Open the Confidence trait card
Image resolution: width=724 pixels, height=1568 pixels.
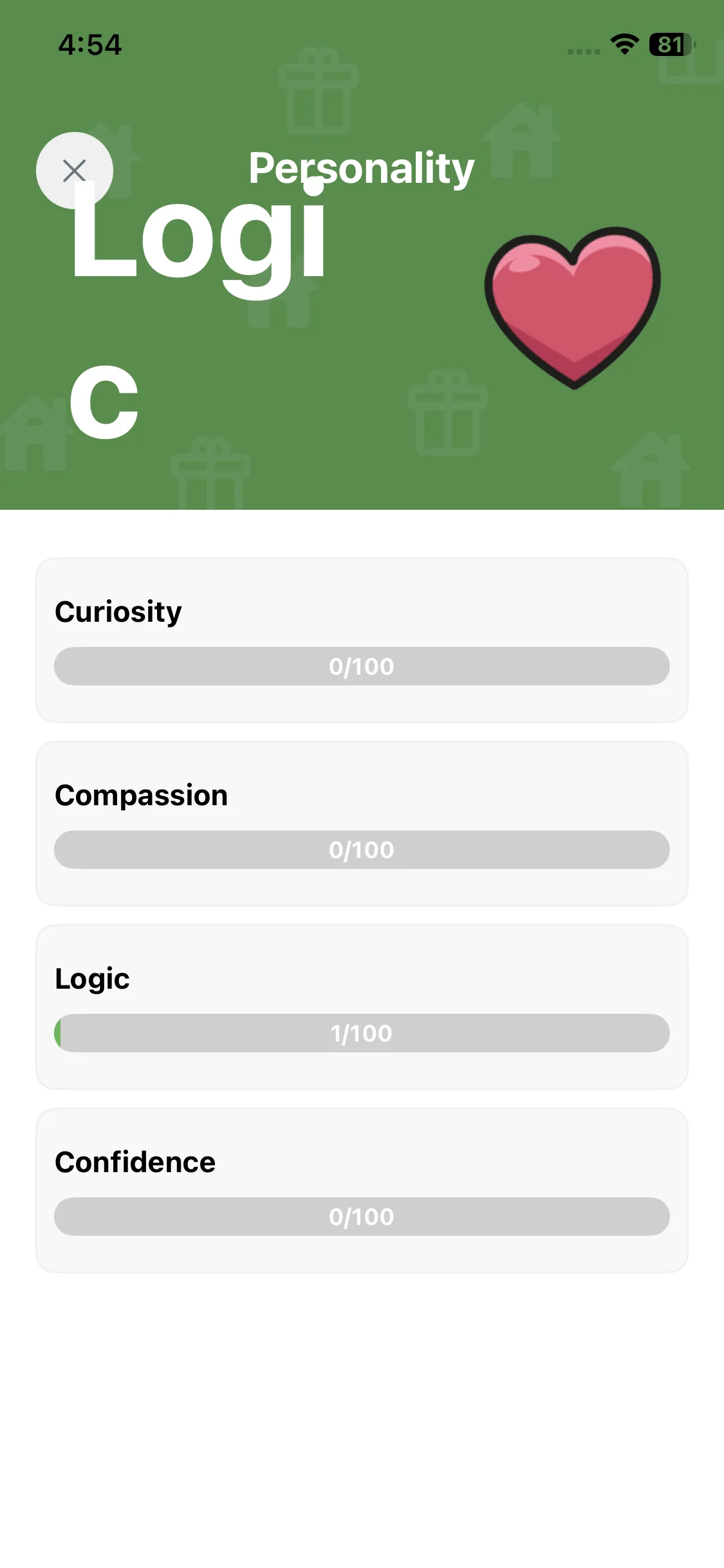[x=362, y=1190]
